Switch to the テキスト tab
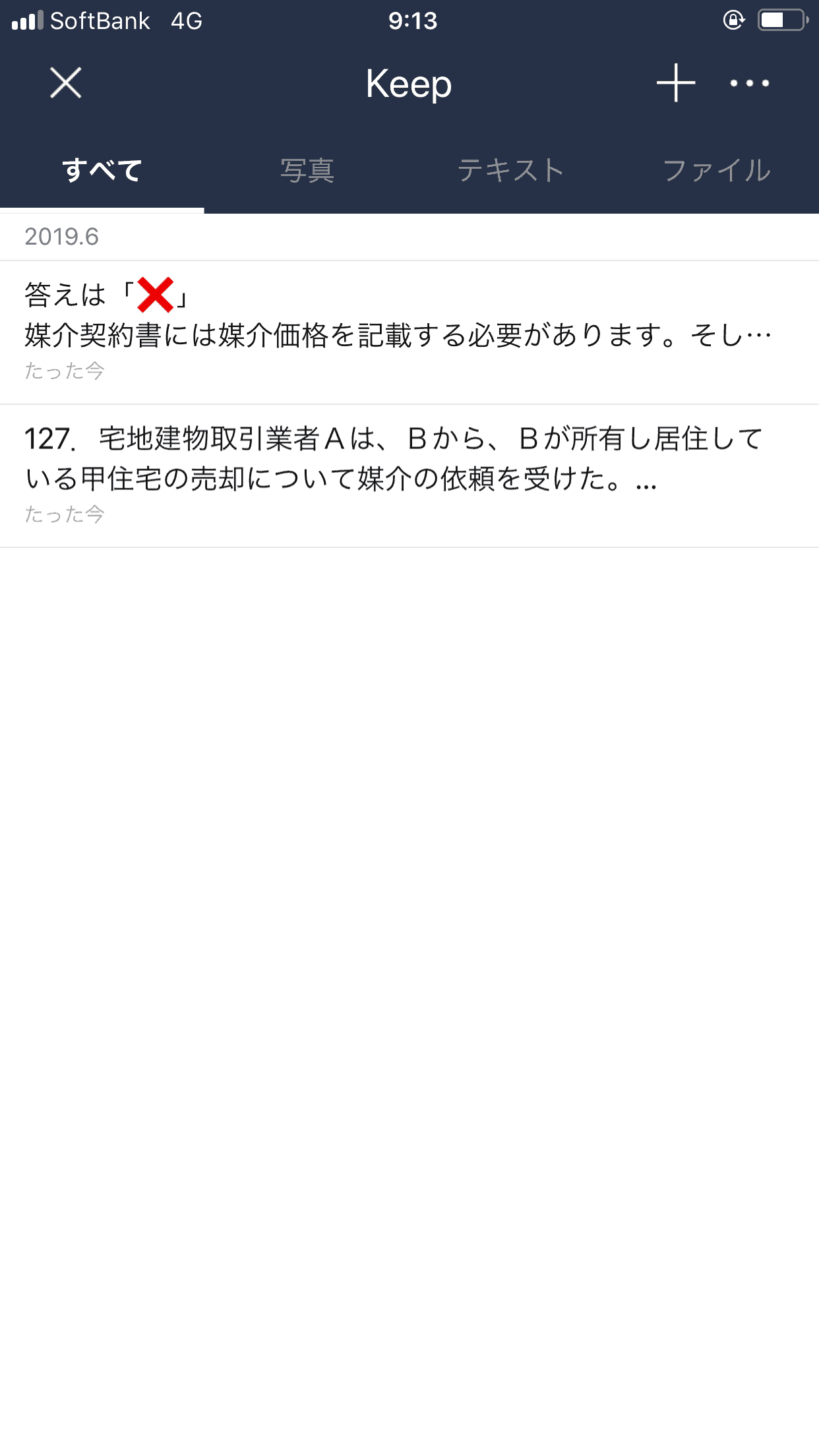This screenshot has height=1456, width=819. [x=512, y=171]
